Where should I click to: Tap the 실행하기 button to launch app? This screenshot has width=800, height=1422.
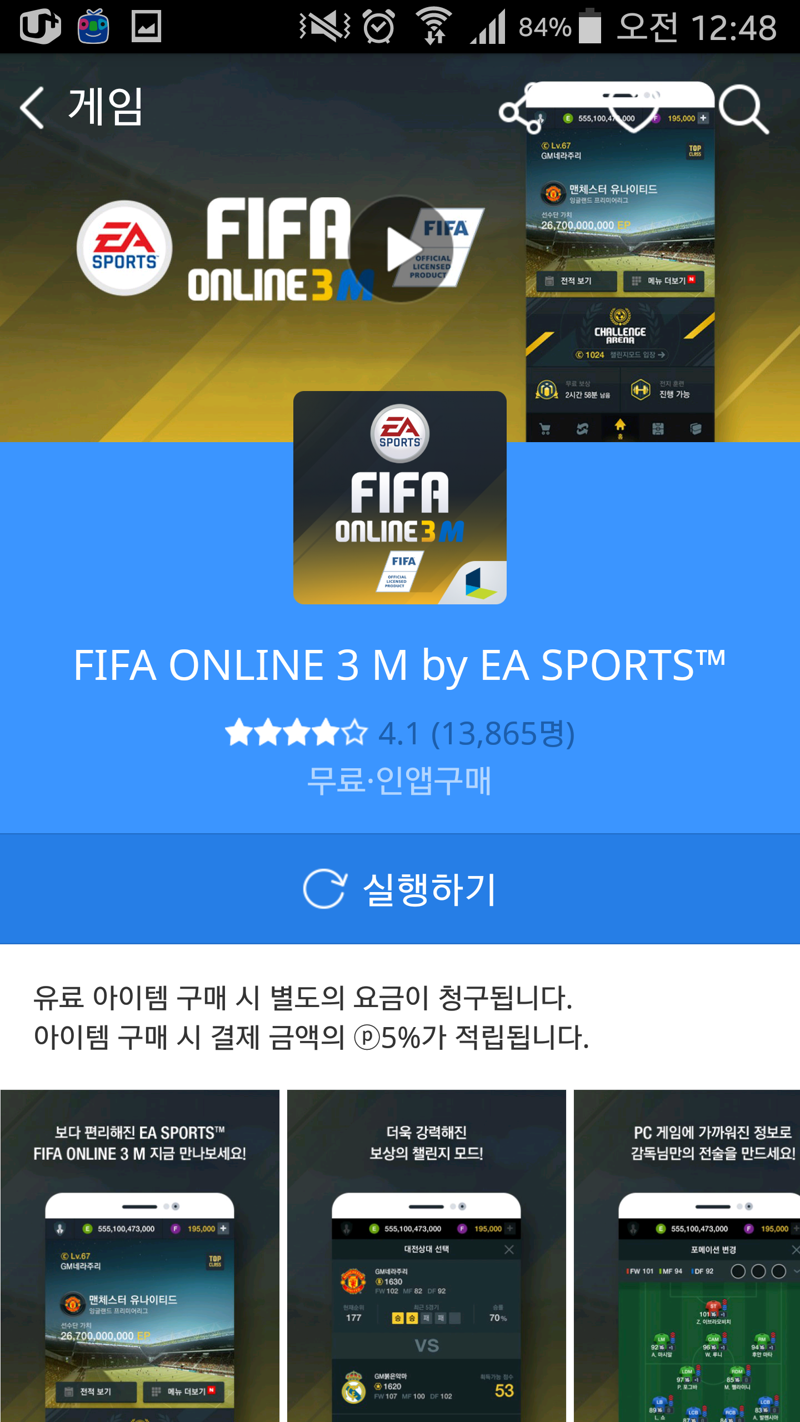click(x=400, y=888)
